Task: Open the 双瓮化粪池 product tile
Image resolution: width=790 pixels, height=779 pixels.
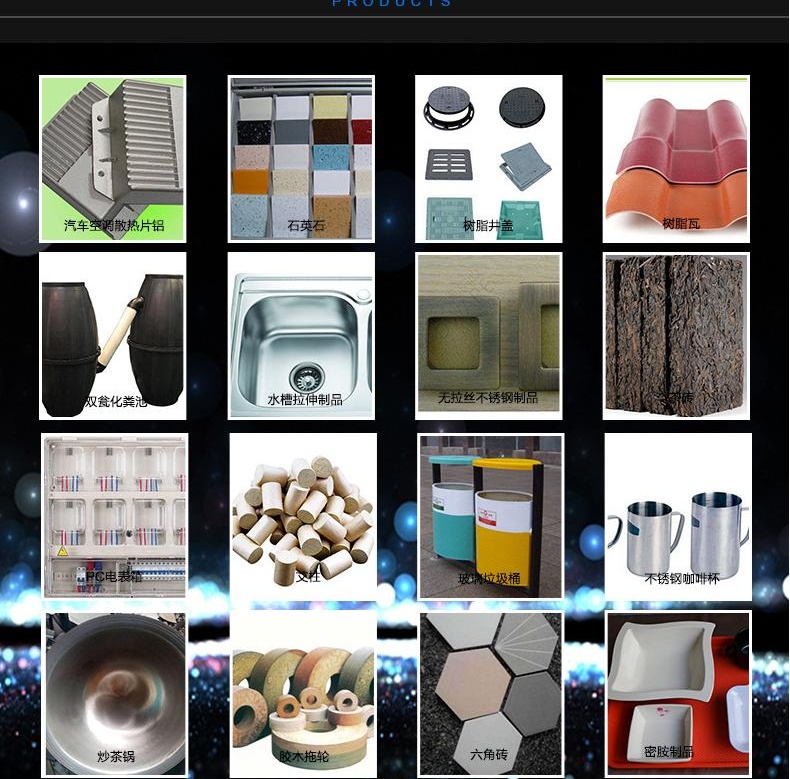Action: click(x=113, y=335)
